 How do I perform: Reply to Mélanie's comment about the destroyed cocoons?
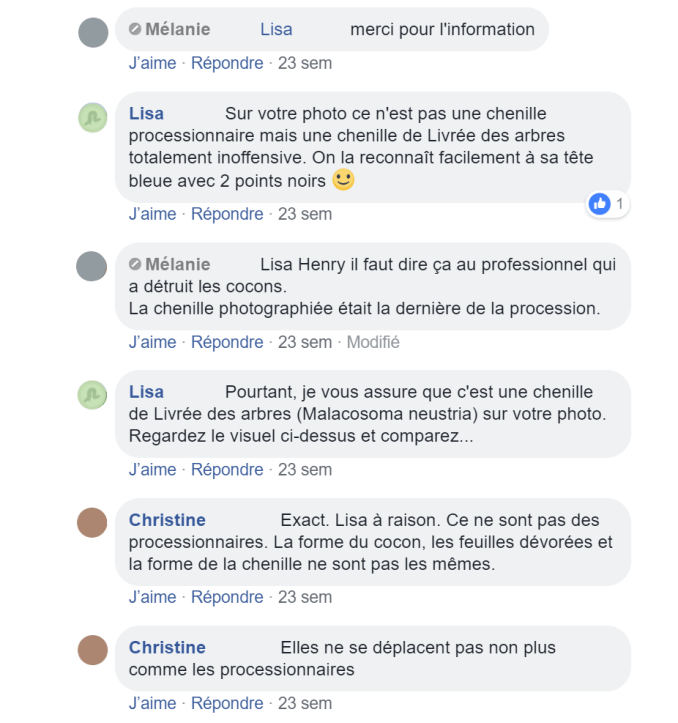[x=227, y=342]
